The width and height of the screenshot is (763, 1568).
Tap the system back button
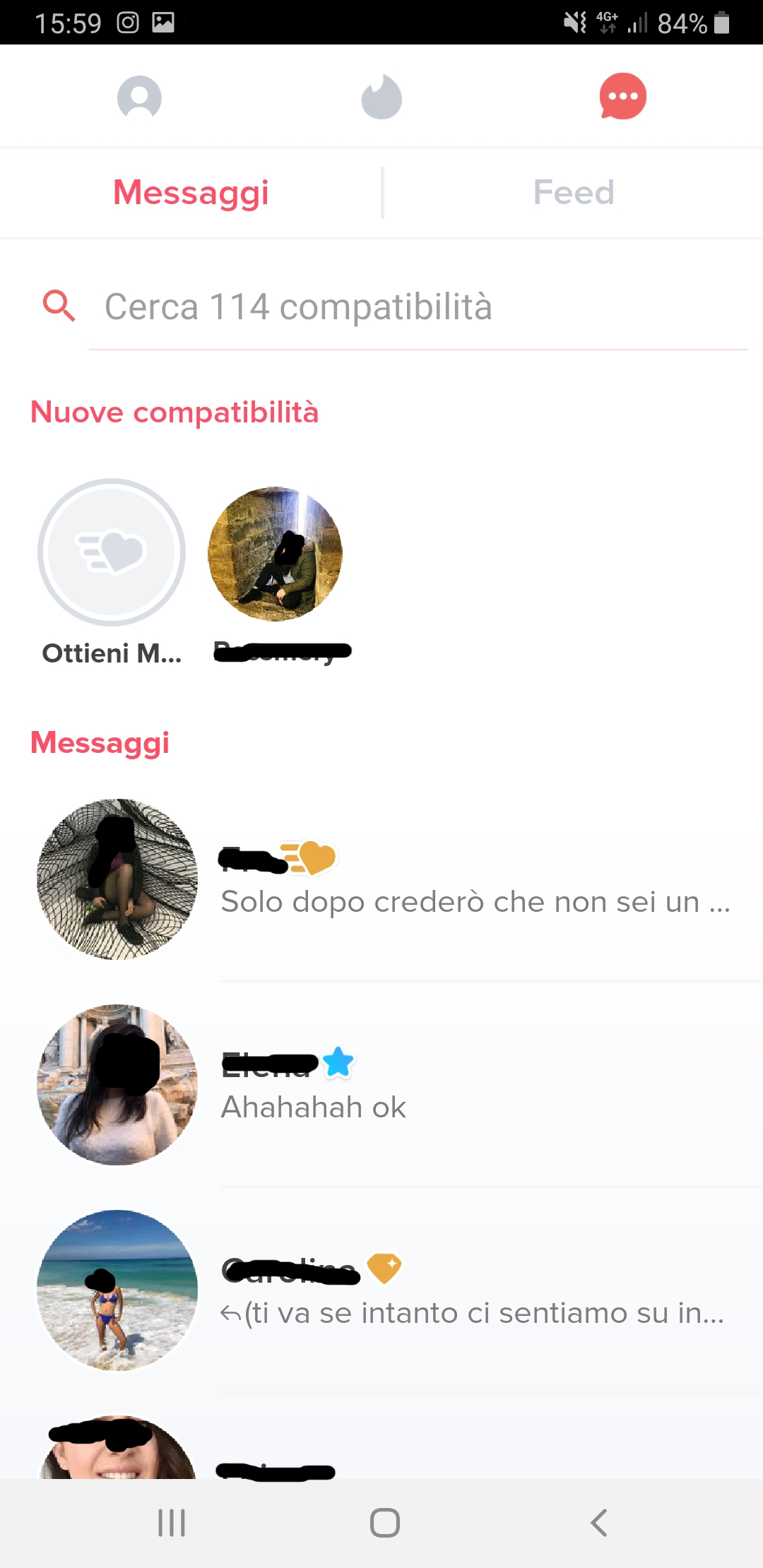click(599, 1523)
